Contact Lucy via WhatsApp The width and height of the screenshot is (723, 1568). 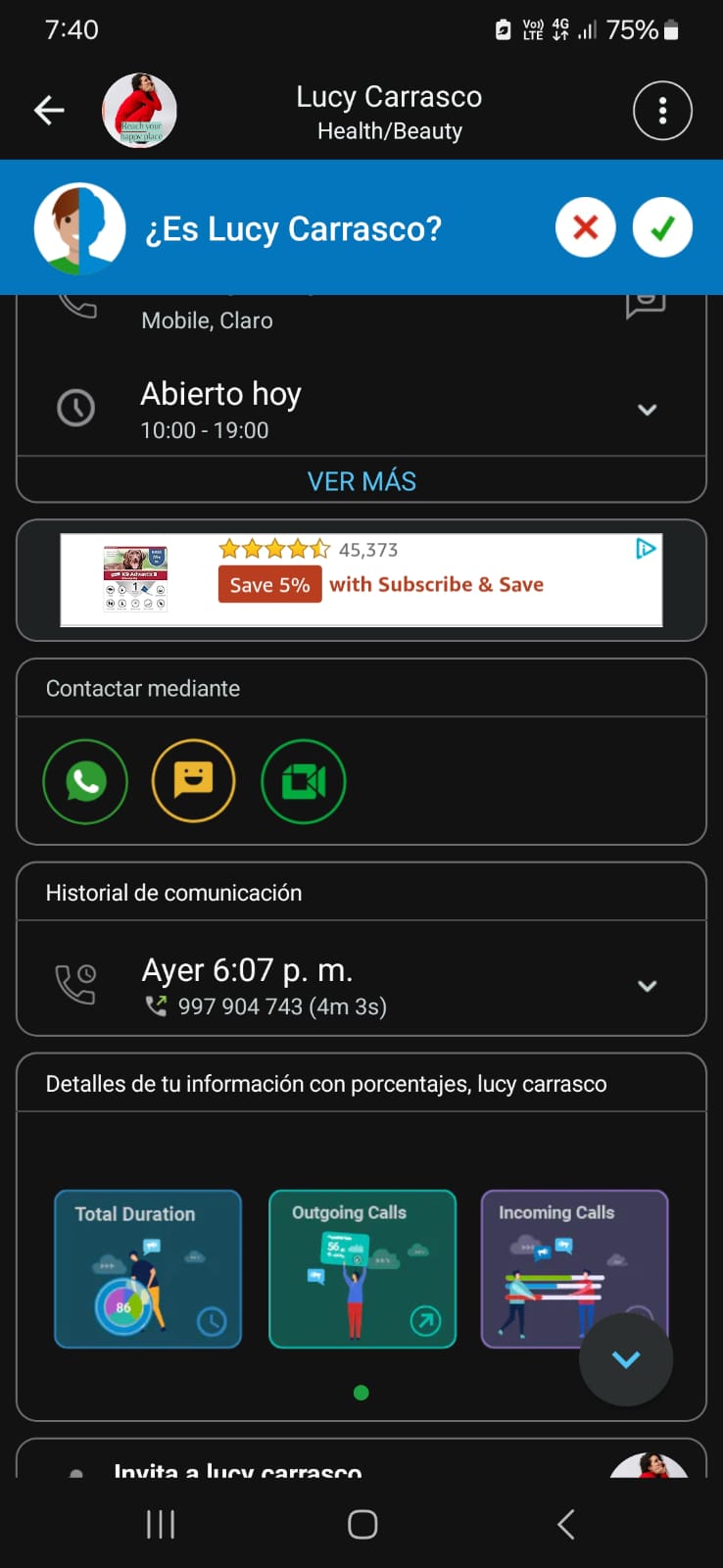point(85,781)
